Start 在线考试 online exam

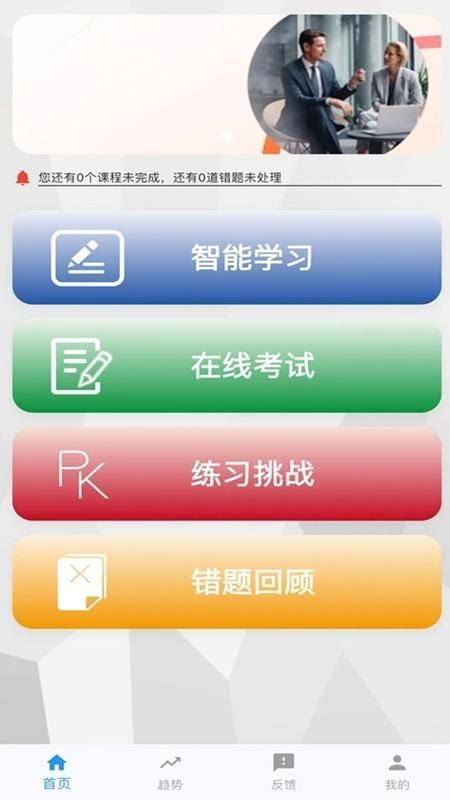click(x=227, y=366)
